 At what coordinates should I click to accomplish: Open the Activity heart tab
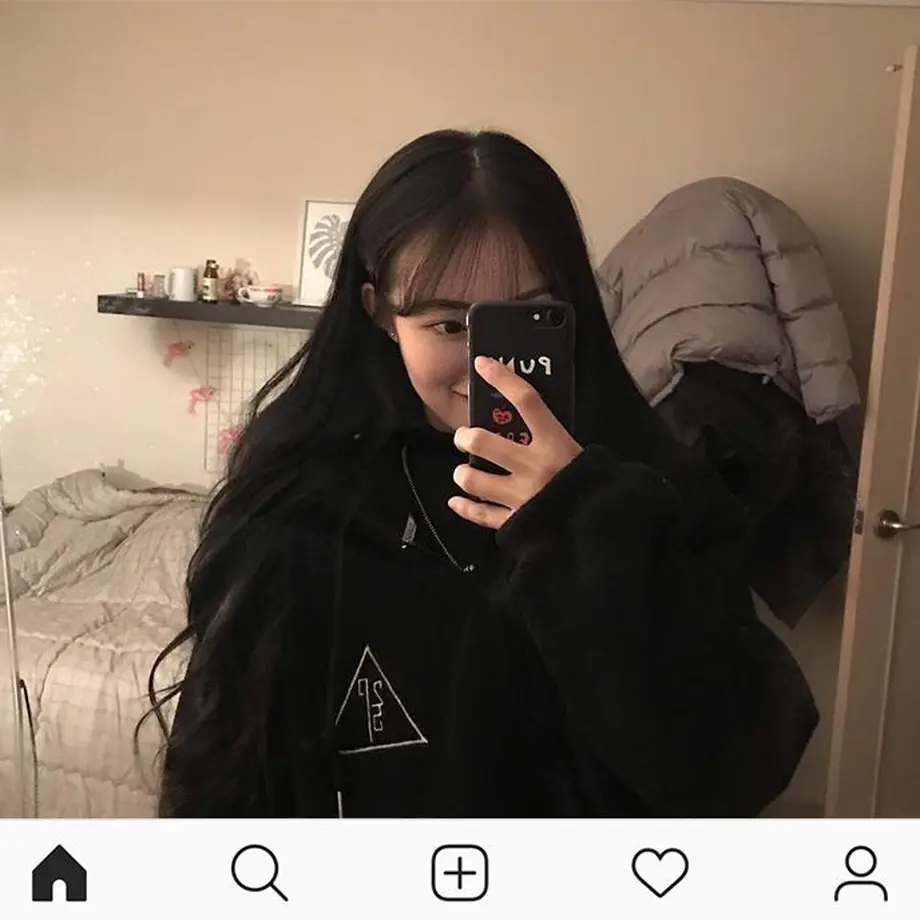(x=660, y=872)
